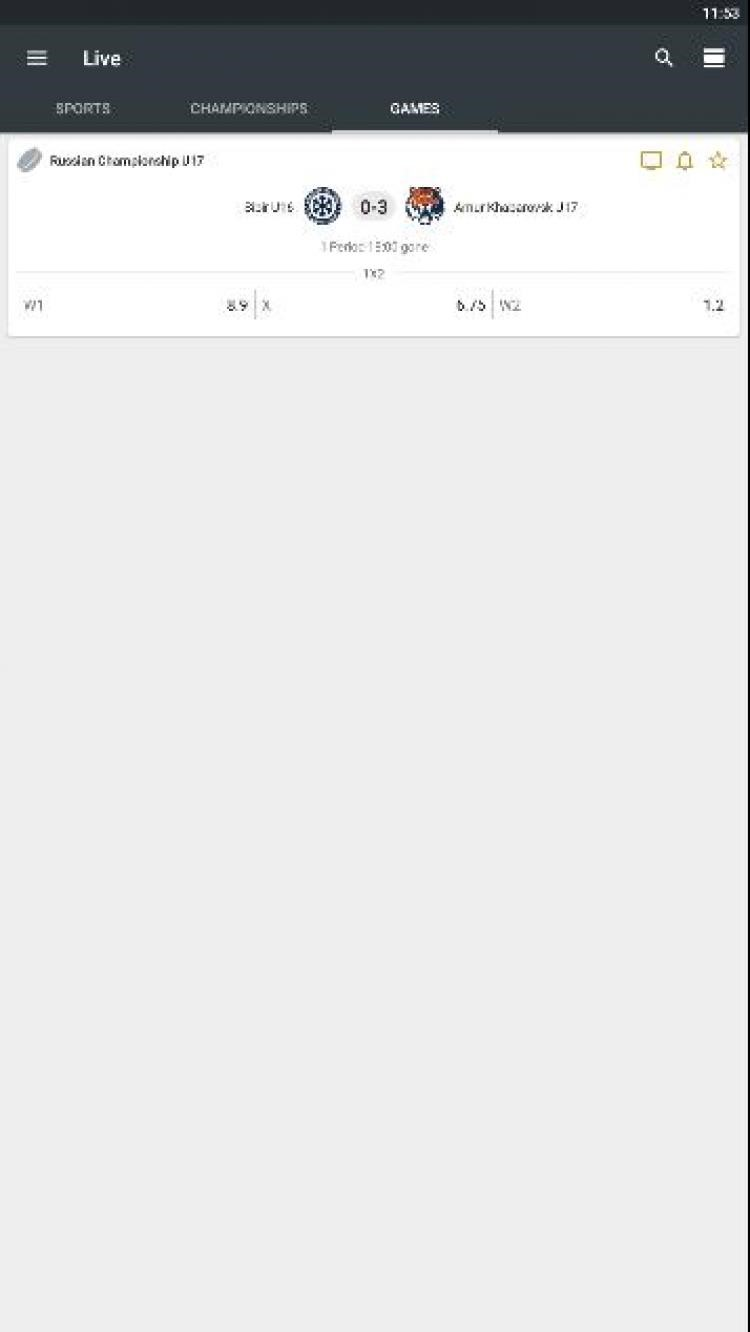Open the hamburger drawer menu

click(x=37, y=58)
